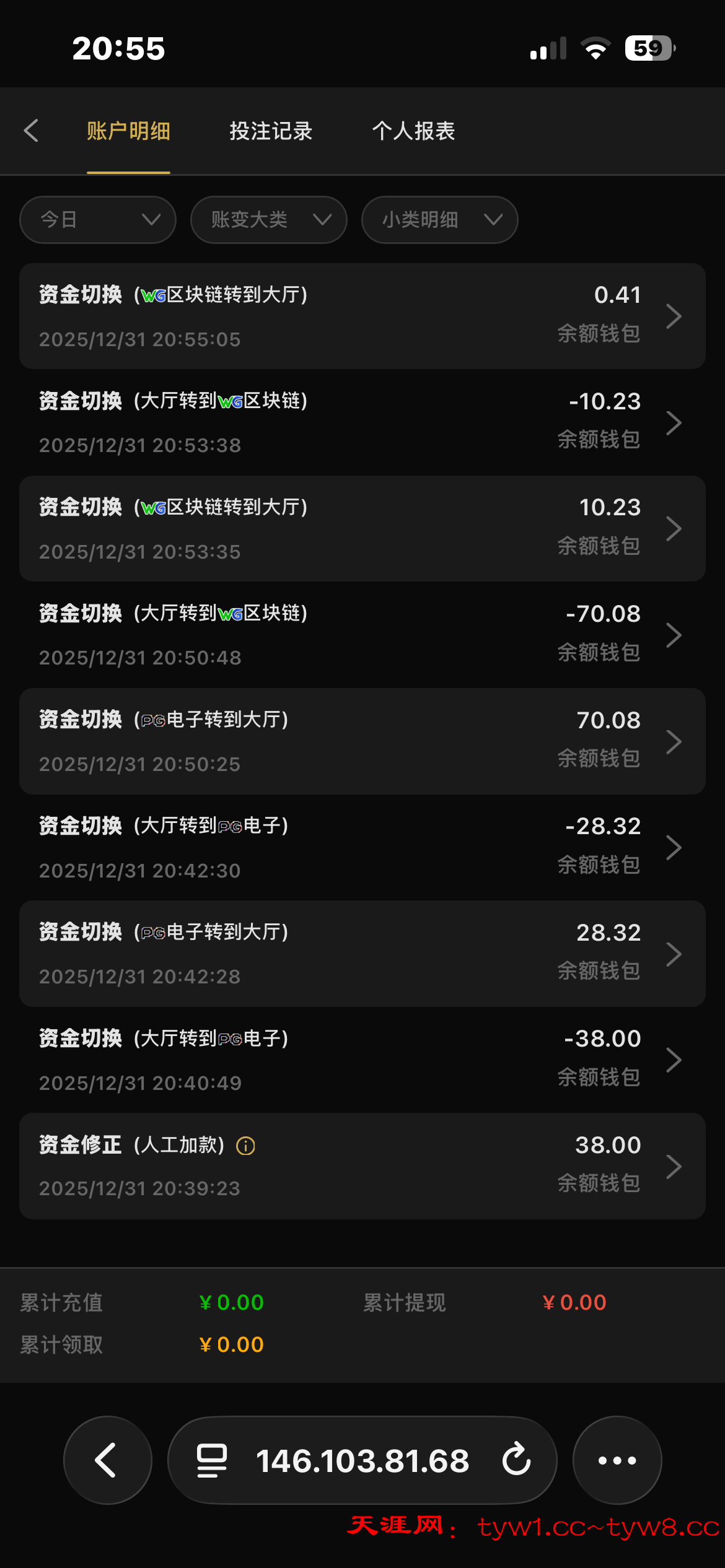View the 70.08 PG电子转到大厅 record

coord(362,741)
